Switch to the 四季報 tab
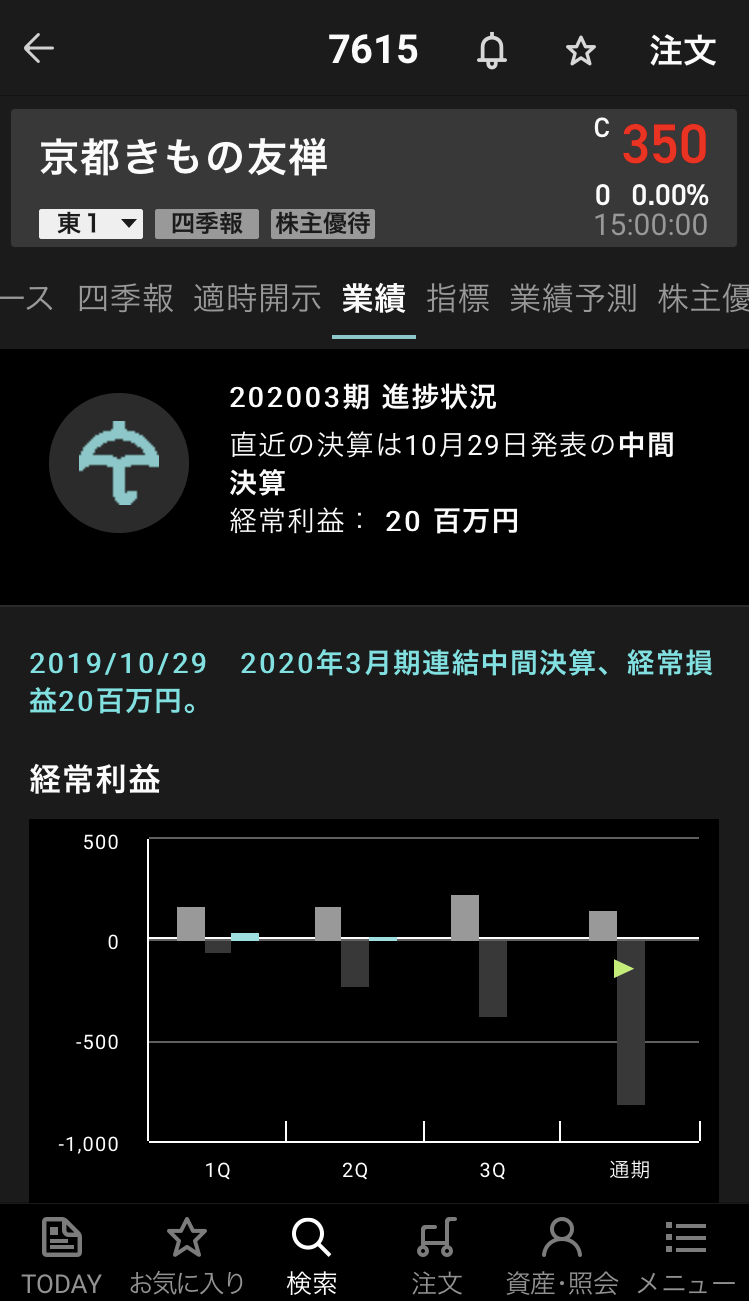This screenshot has height=1301, width=749. [126, 298]
